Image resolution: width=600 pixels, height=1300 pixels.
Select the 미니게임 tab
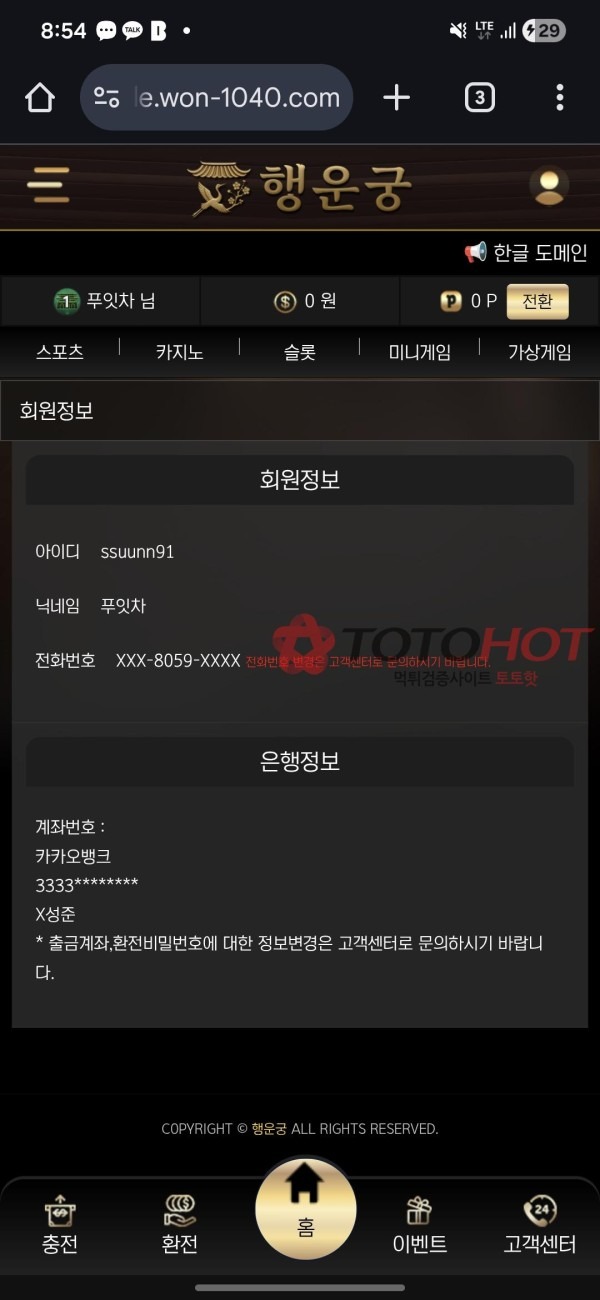click(x=419, y=352)
